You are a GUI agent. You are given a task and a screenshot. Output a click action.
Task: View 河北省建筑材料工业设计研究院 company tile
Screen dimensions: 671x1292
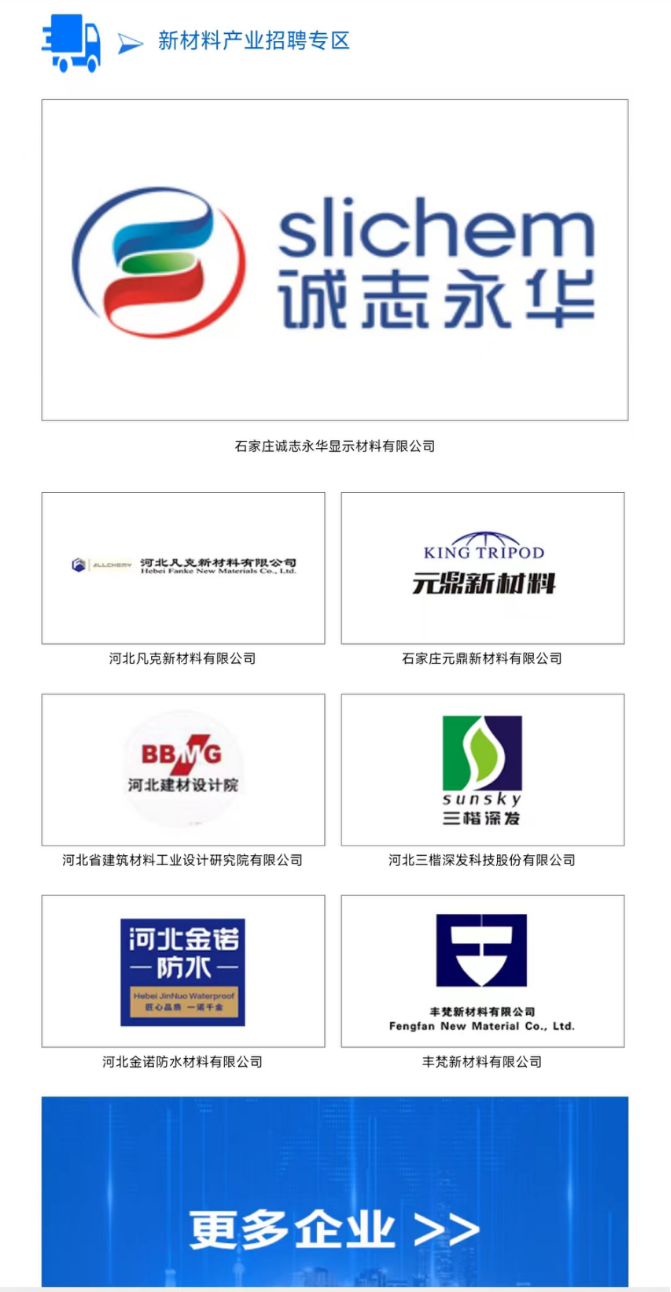coord(183,770)
